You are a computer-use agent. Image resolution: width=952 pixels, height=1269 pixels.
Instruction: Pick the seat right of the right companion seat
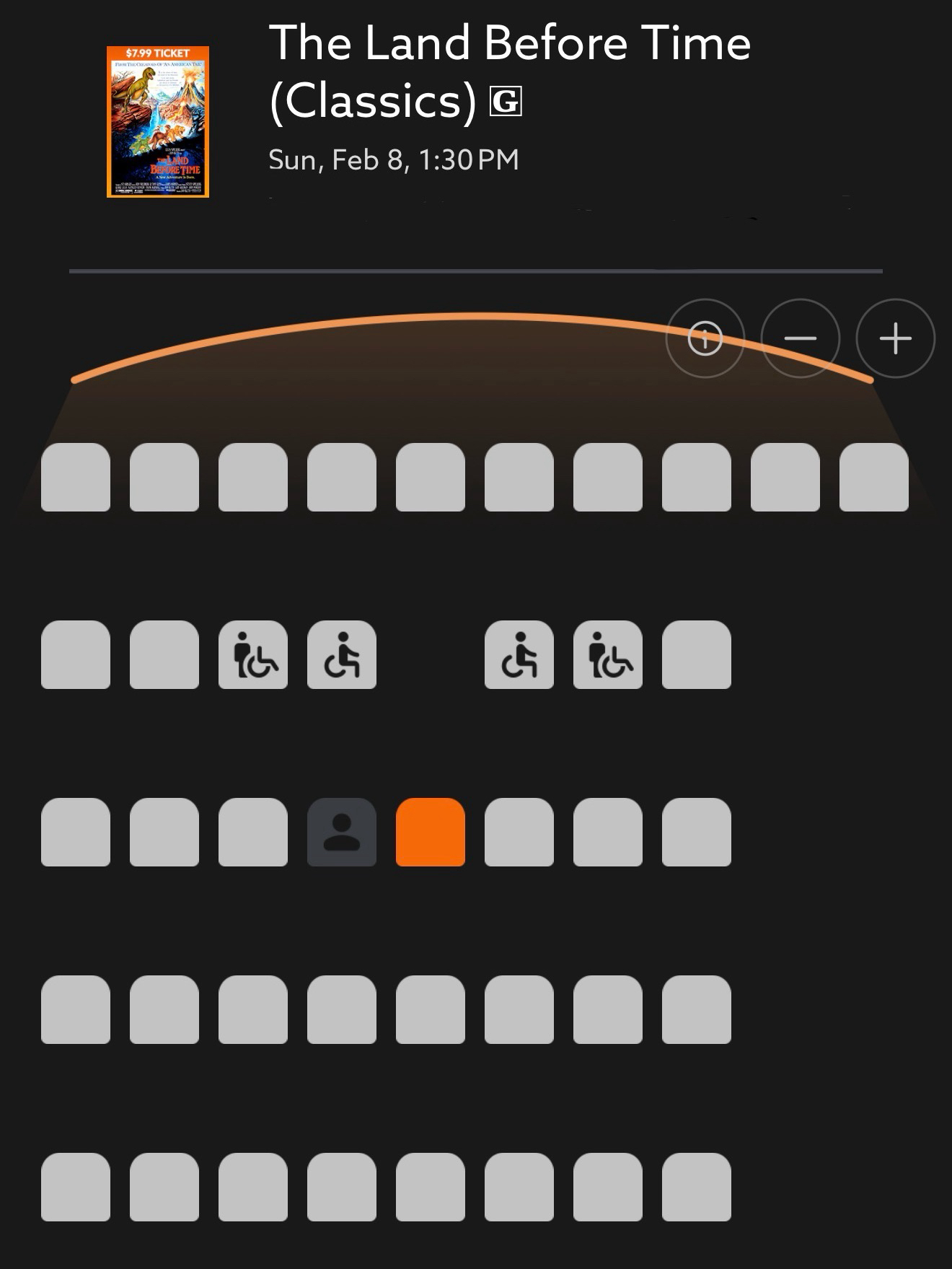[696, 654]
